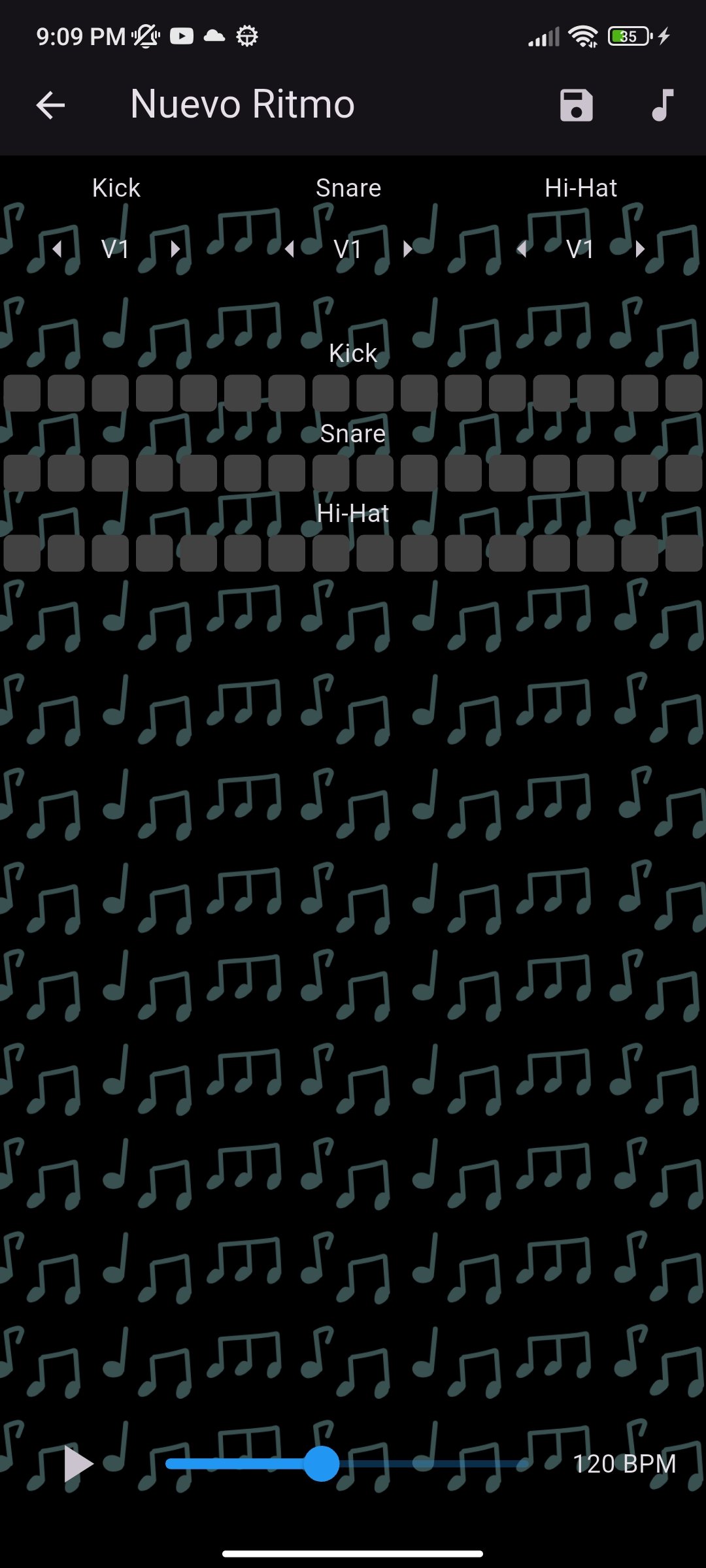Select next Hi-Hat variant
This screenshot has height=1568, width=706.
pyautogui.click(x=639, y=249)
